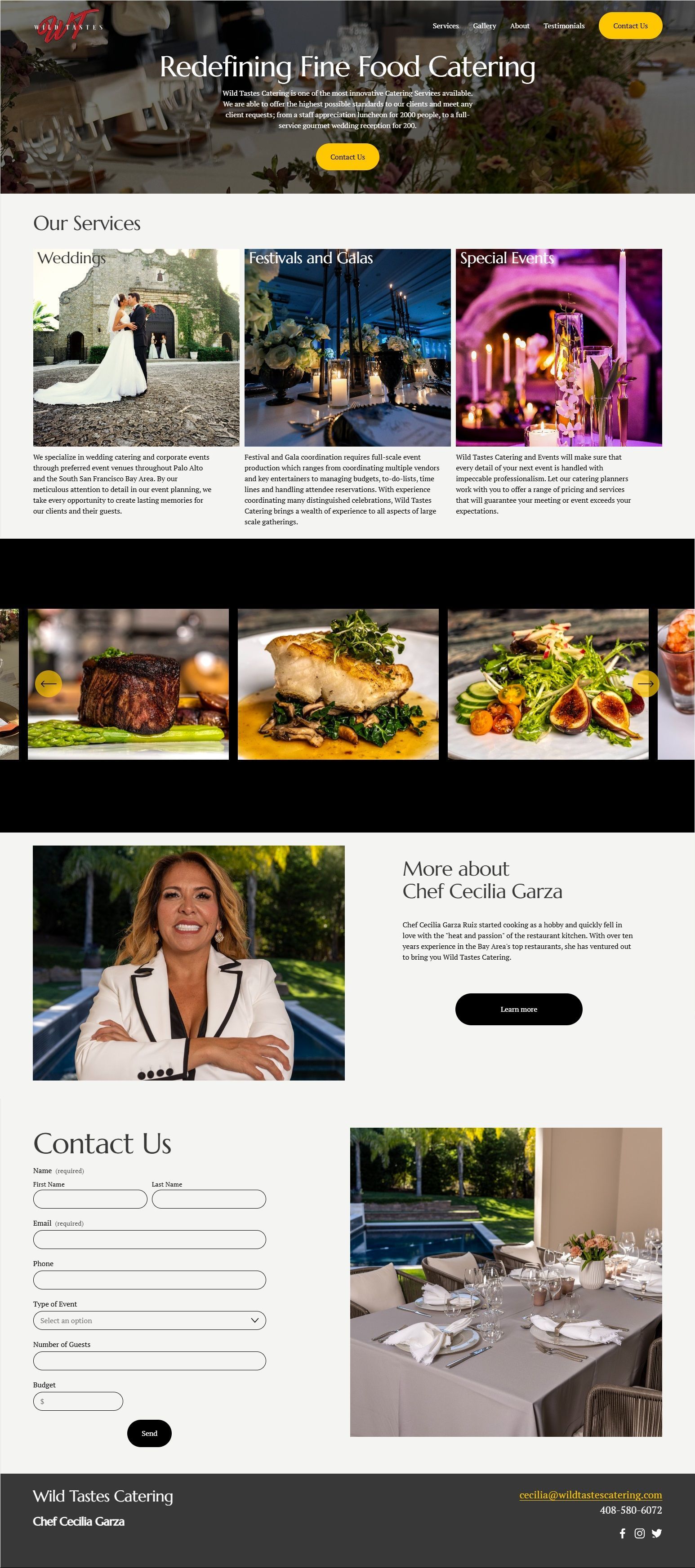Focus the Budget field
The image size is (695, 1568).
pyautogui.click(x=78, y=1401)
